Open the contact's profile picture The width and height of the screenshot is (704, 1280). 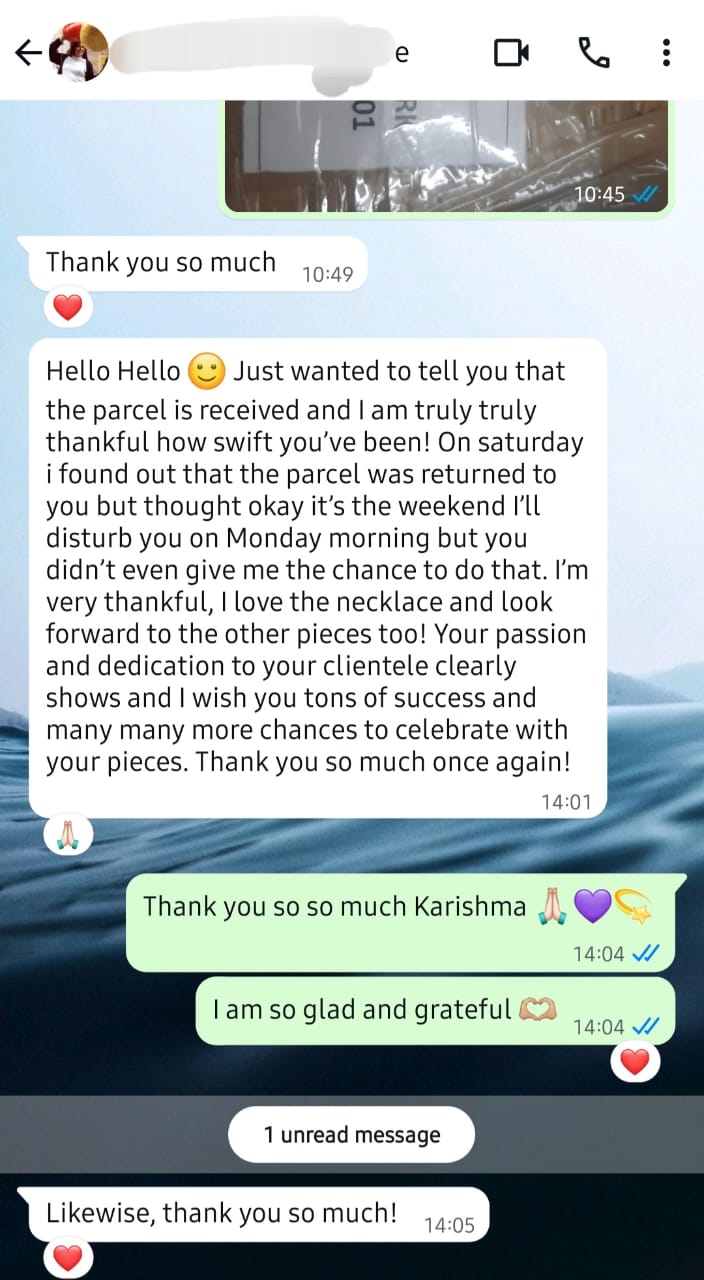pos(79,53)
